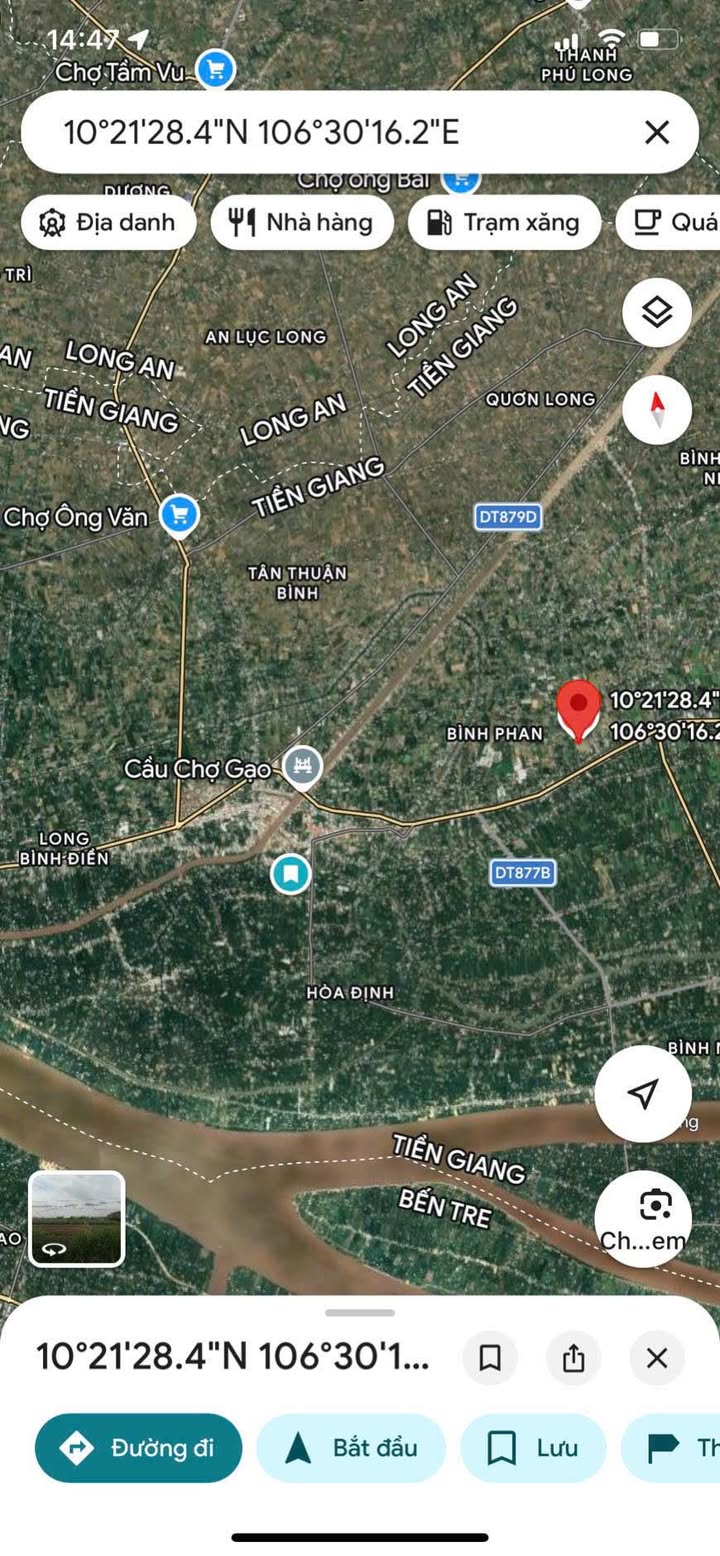Open the camera lens search button
This screenshot has width=720, height=1556.
pyautogui.click(x=655, y=1219)
